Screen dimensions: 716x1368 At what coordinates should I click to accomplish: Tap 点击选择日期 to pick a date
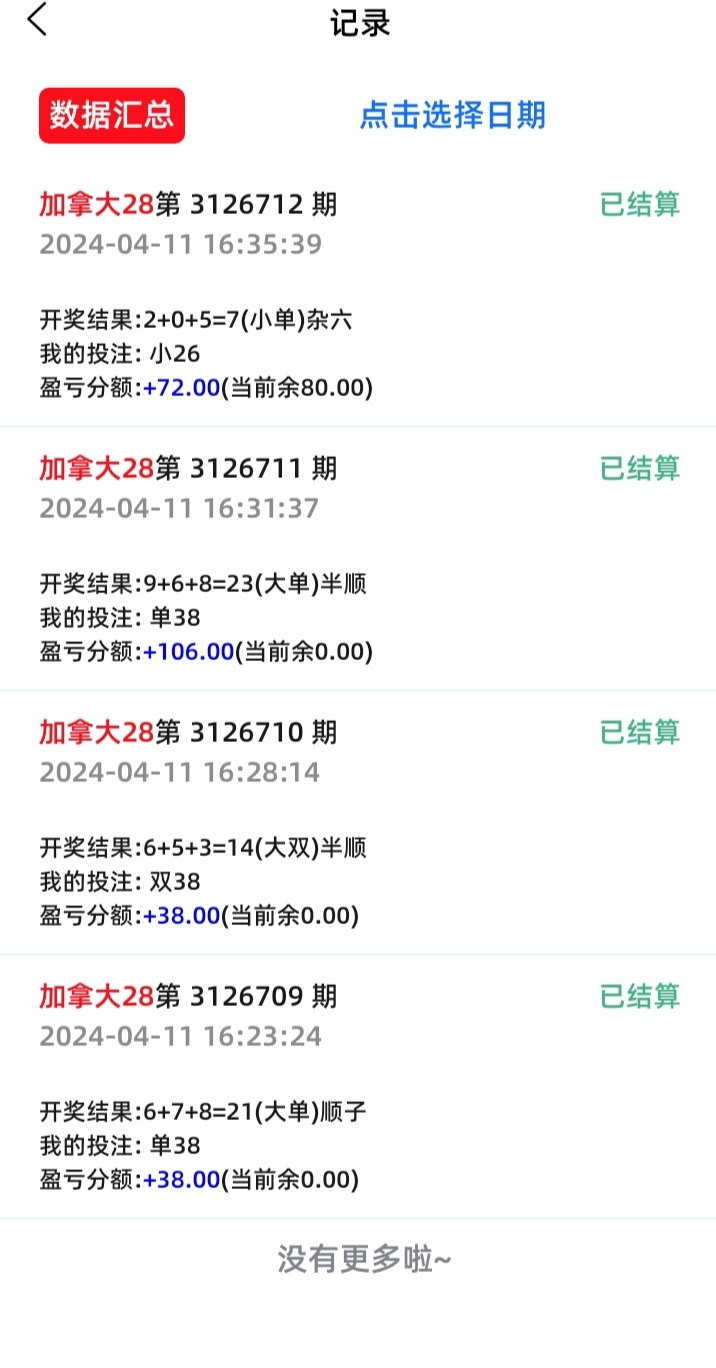pos(452,115)
